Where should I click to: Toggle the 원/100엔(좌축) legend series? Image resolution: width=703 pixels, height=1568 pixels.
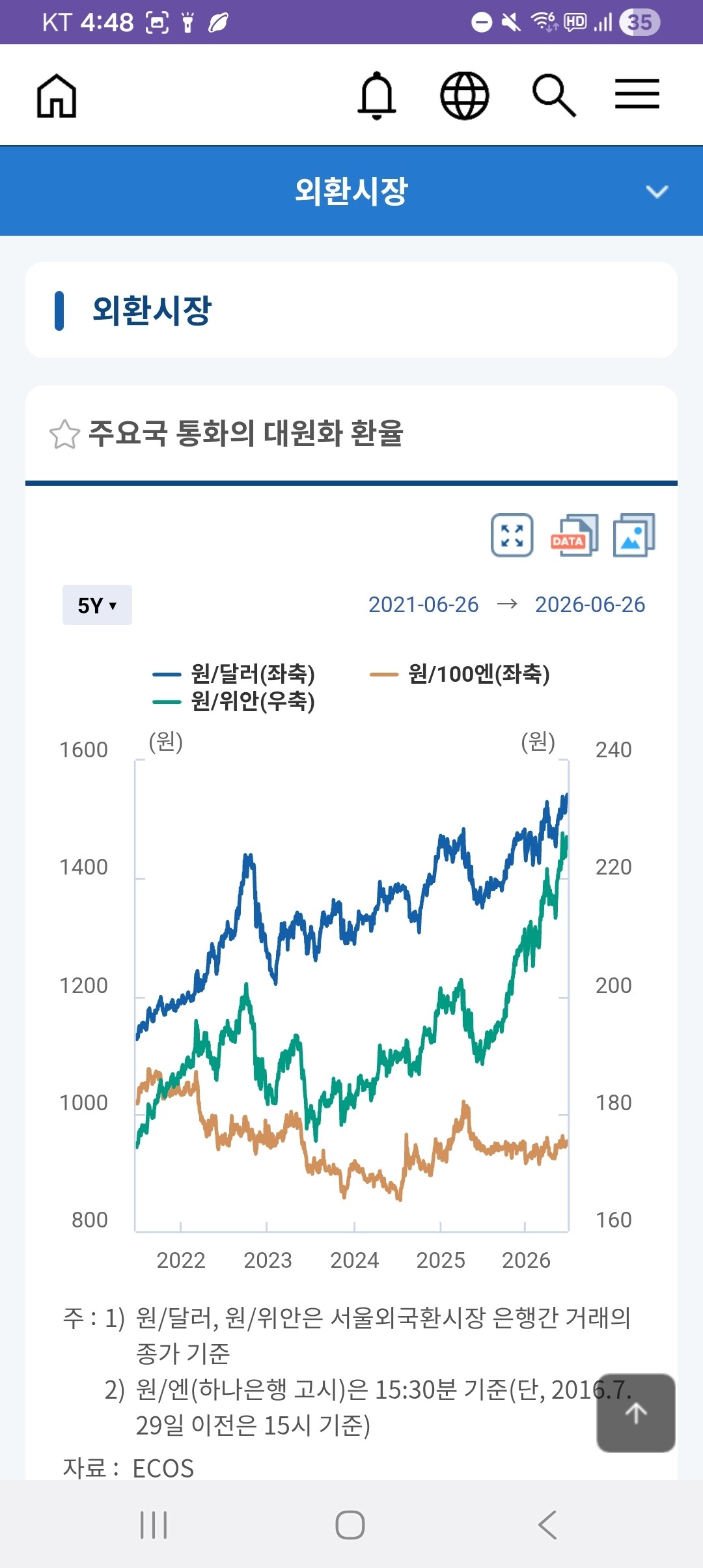pos(460,674)
